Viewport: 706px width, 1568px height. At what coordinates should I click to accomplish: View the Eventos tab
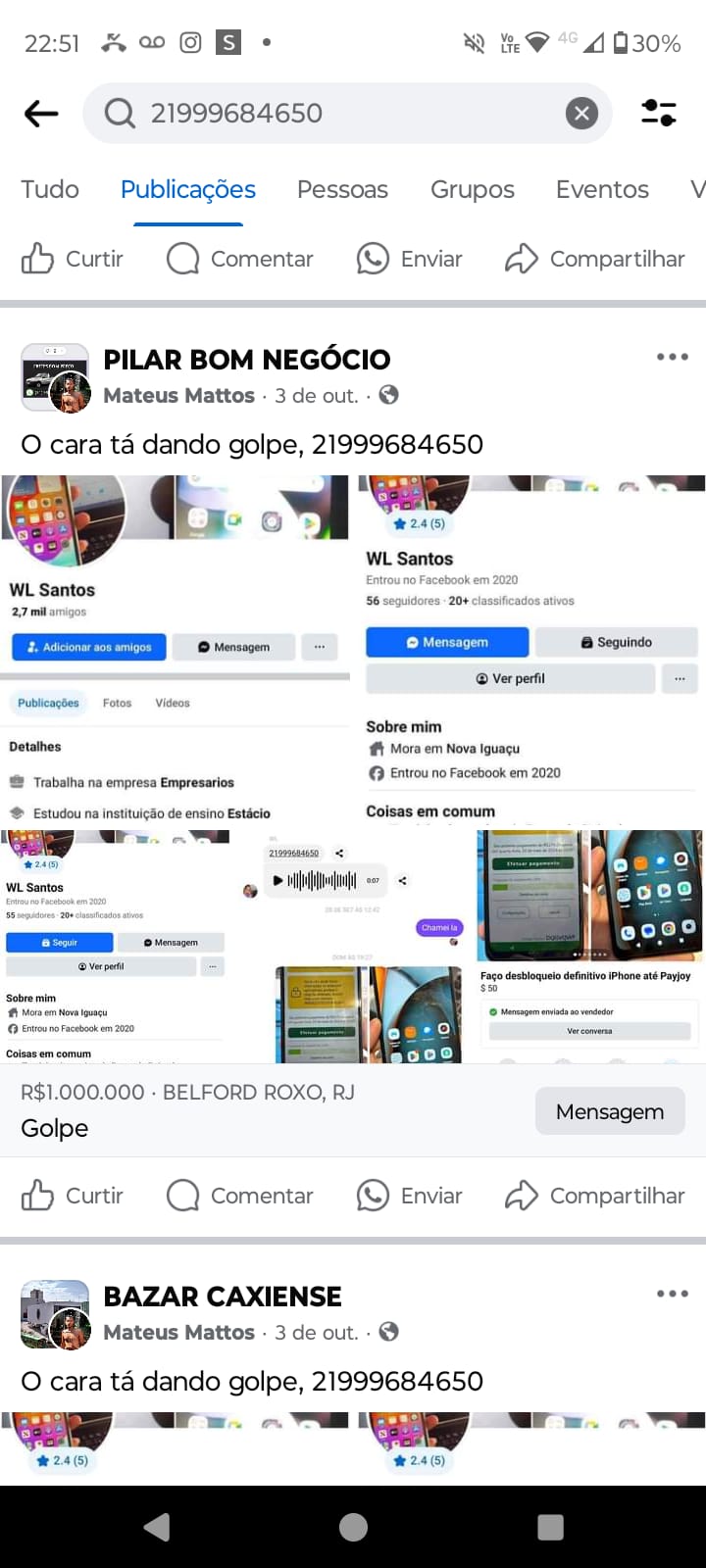[602, 189]
